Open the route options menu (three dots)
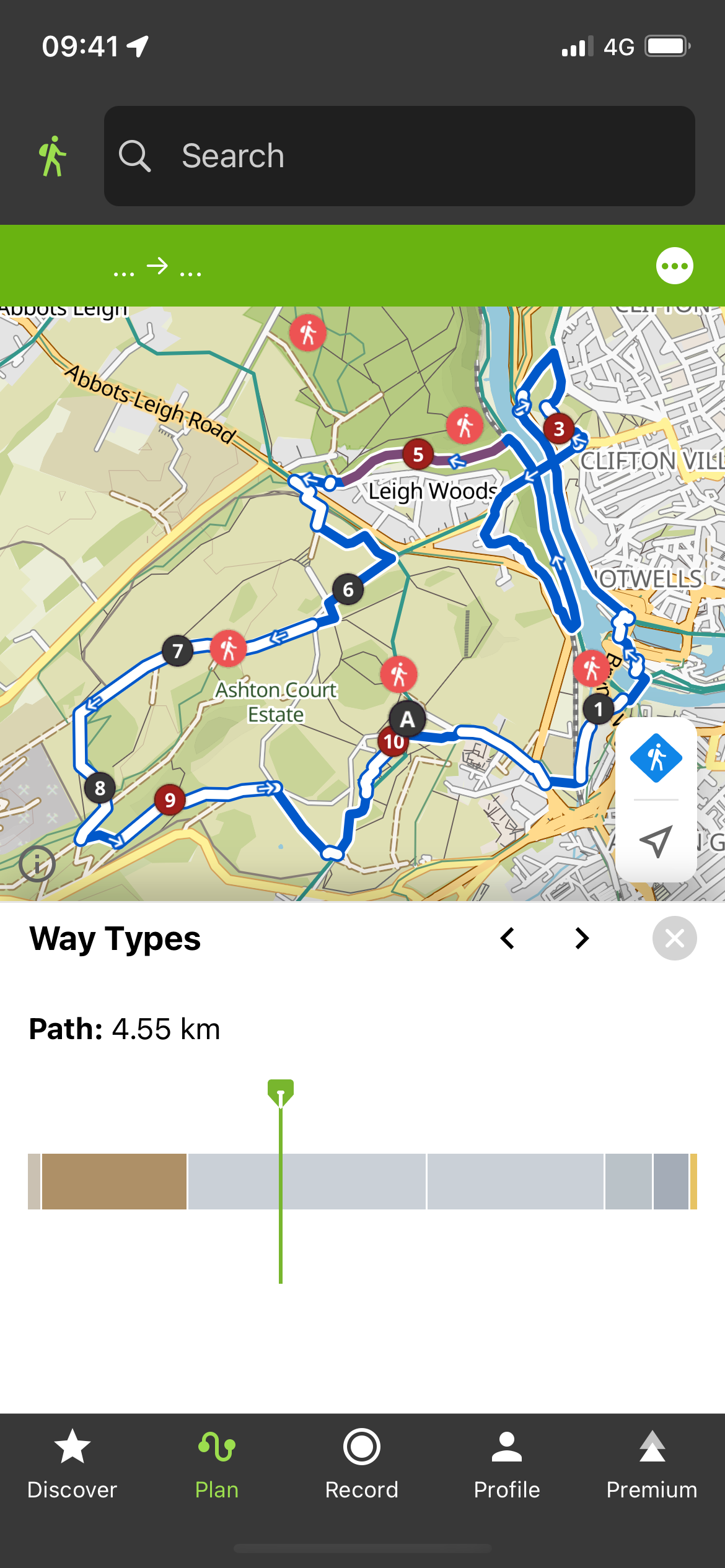The width and height of the screenshot is (725, 1568). 674,266
